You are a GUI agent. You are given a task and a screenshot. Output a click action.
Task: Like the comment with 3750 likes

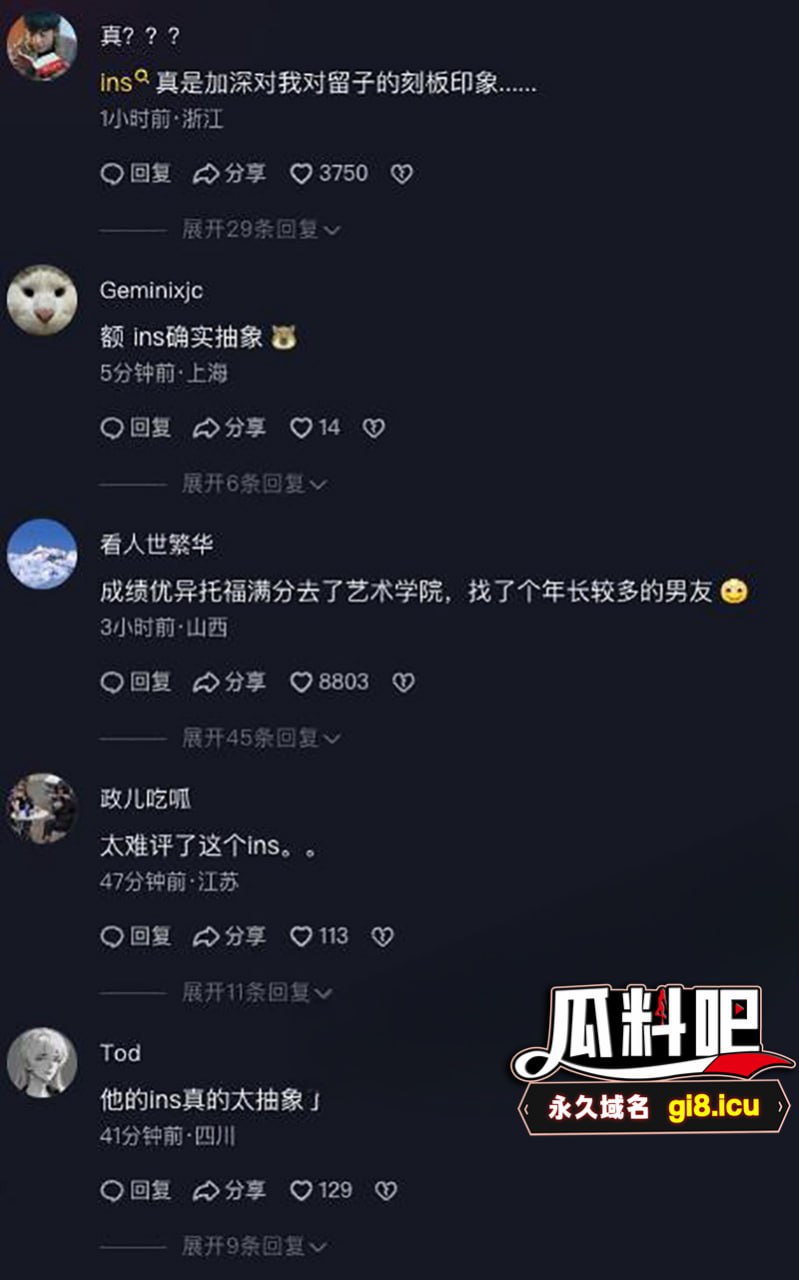[302, 174]
